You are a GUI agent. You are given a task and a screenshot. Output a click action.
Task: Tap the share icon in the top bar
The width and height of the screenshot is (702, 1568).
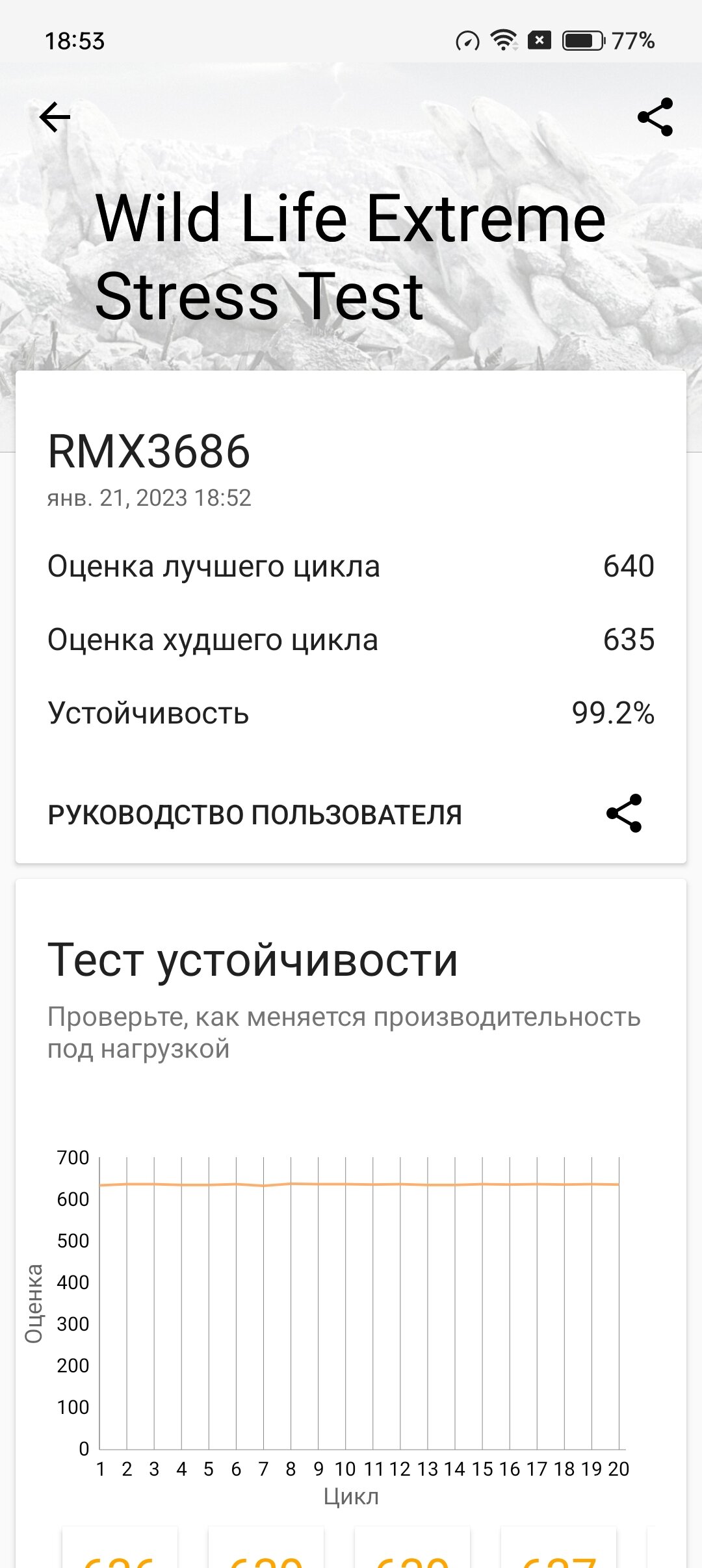[655, 117]
